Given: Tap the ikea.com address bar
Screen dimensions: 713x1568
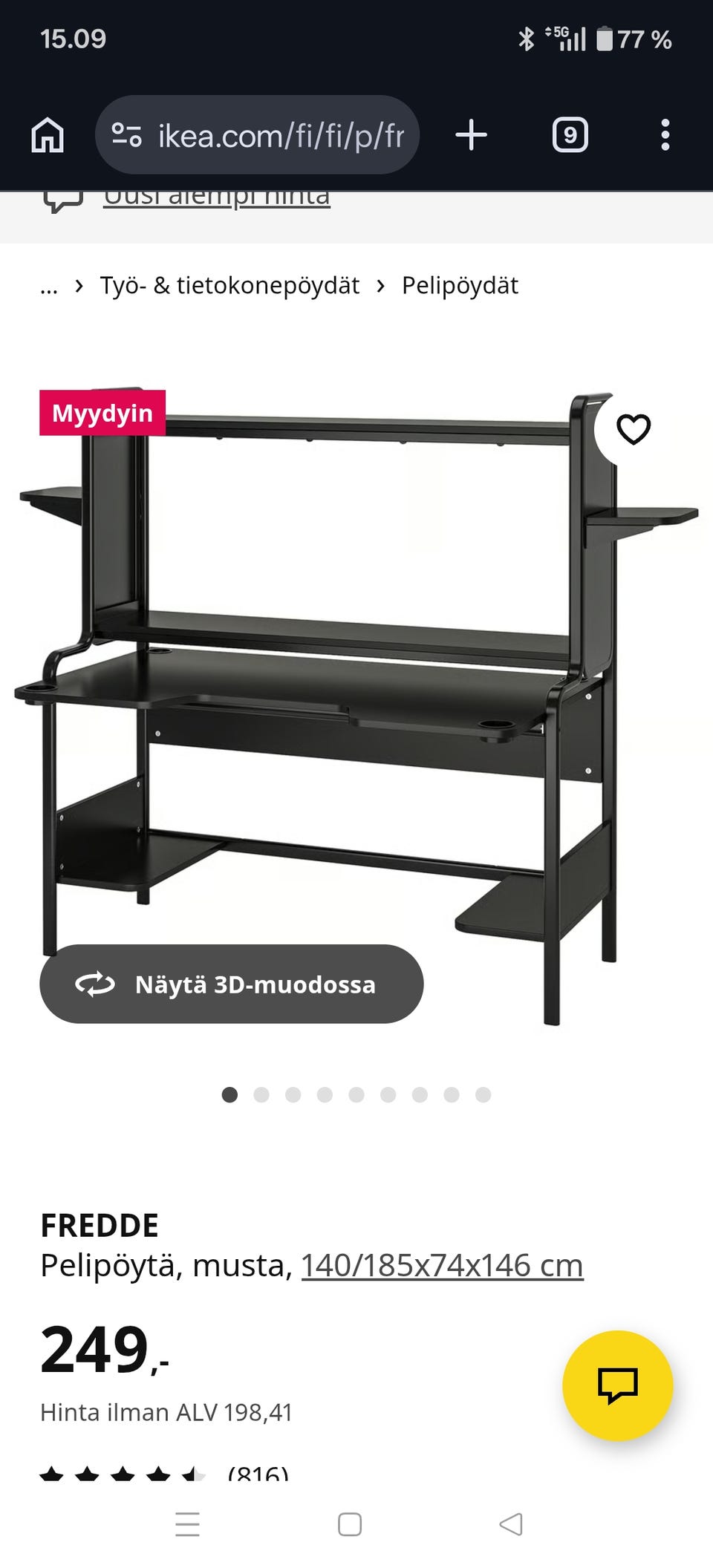Looking at the screenshot, I should [x=258, y=136].
